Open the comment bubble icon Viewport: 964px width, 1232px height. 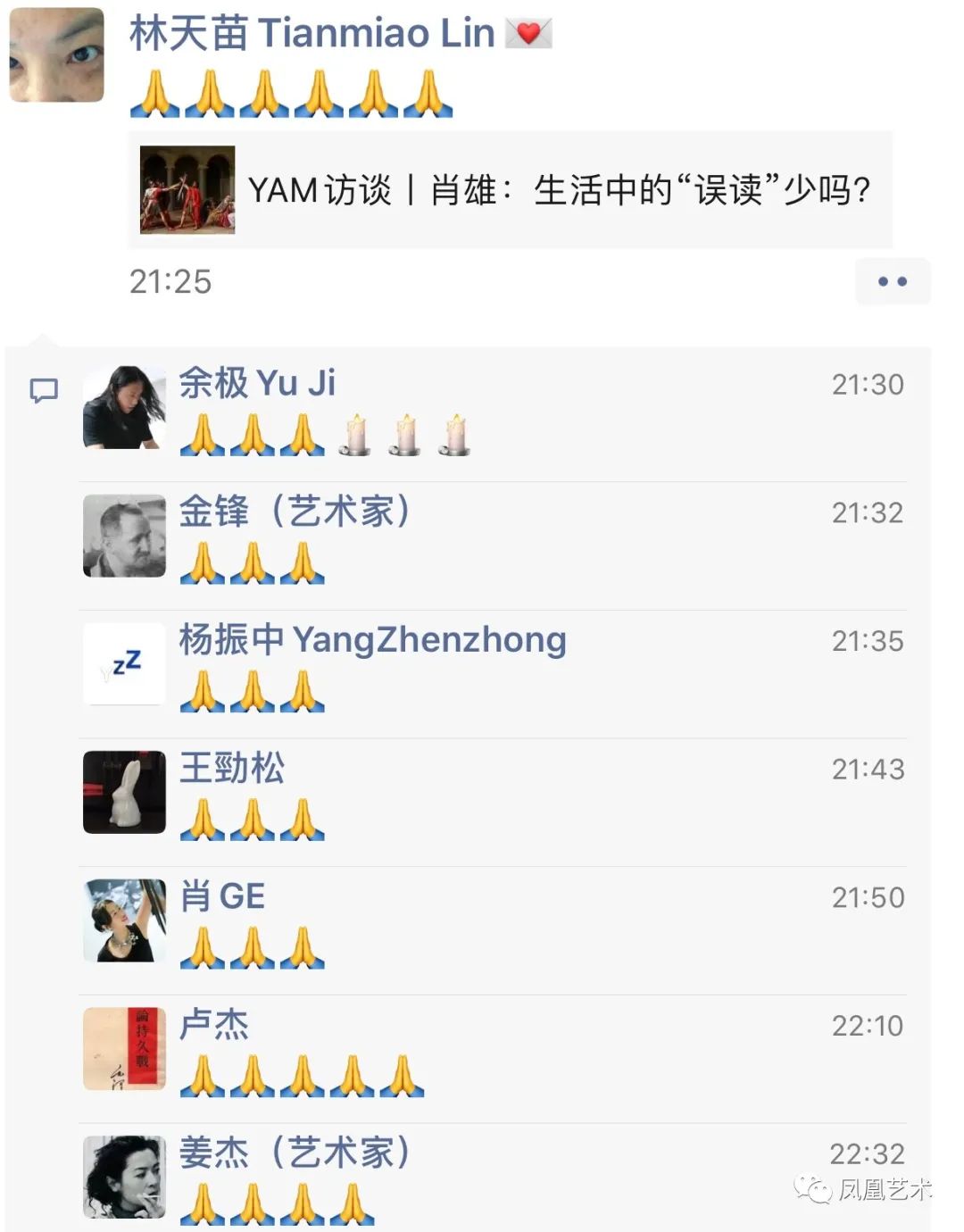tap(44, 389)
